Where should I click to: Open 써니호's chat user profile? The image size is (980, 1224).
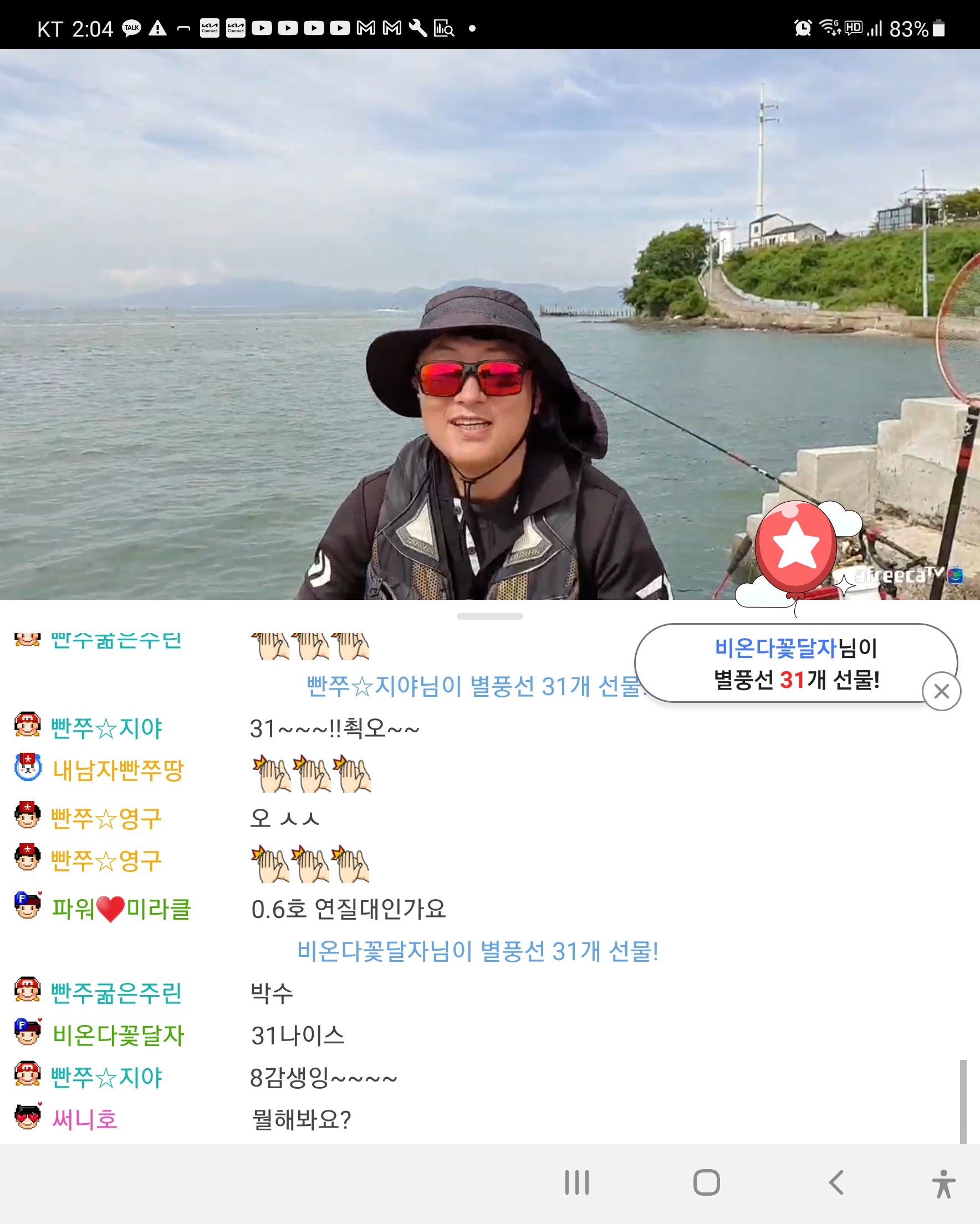click(x=84, y=1119)
